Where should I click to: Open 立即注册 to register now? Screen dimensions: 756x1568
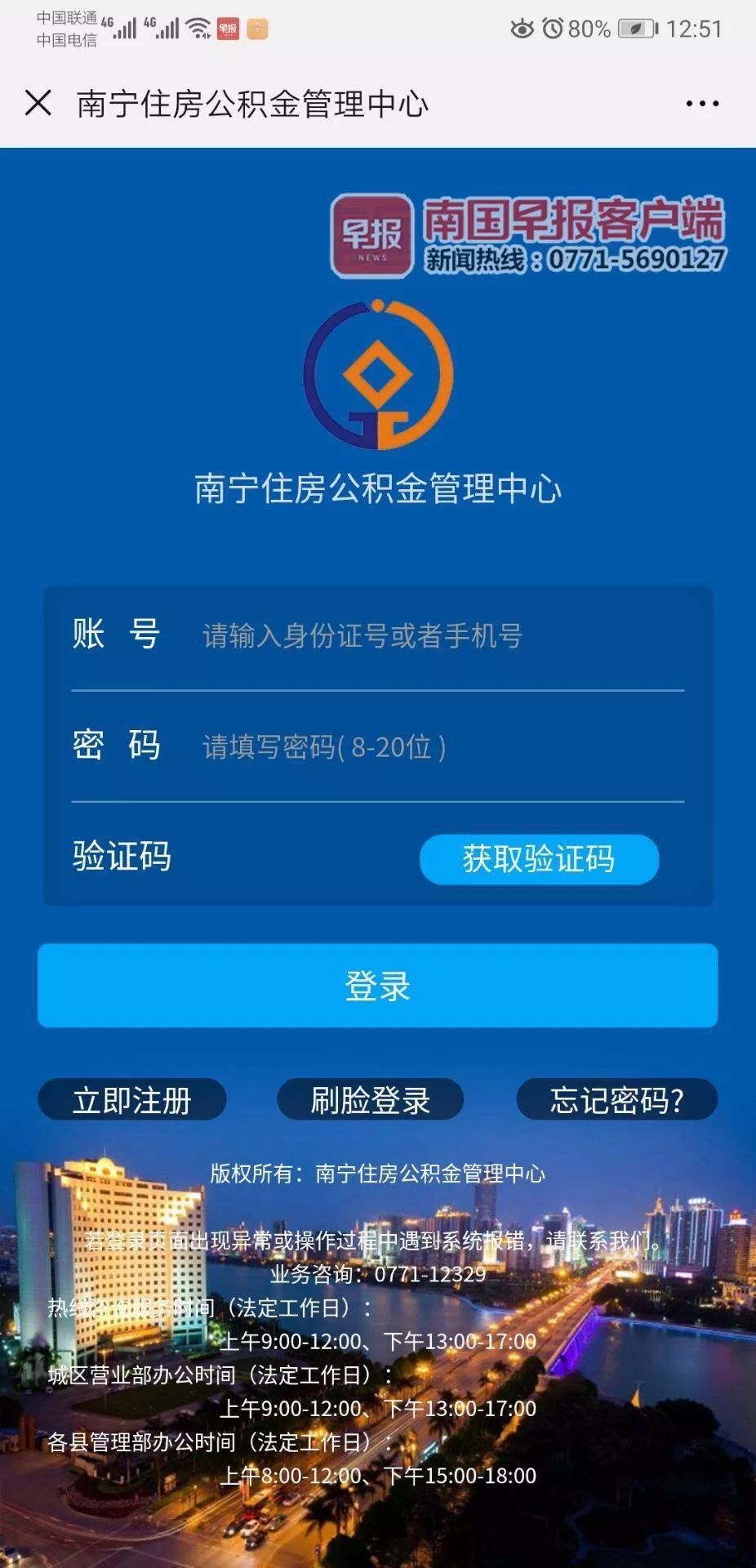(x=132, y=1099)
